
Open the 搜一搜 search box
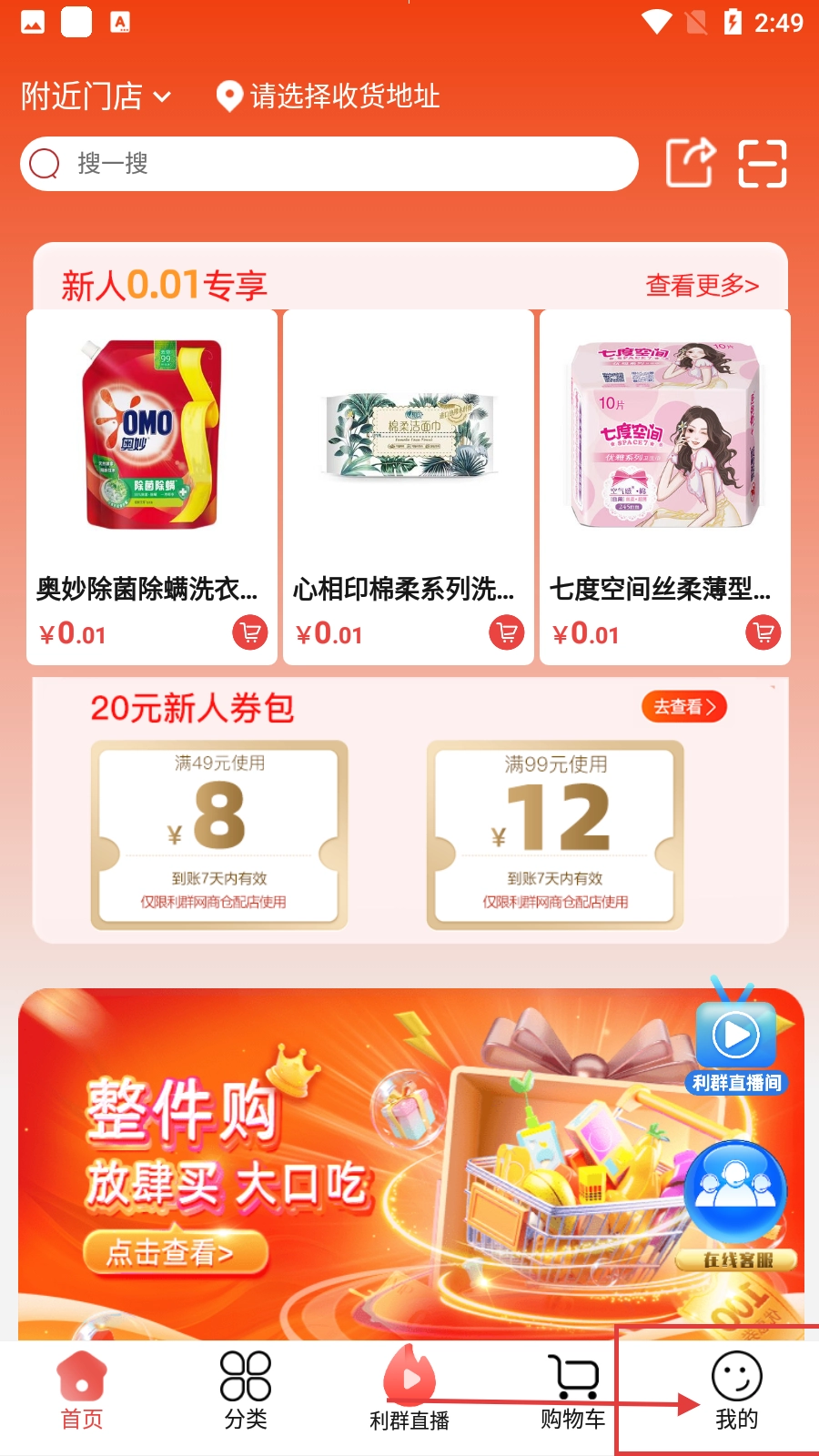tap(328, 164)
